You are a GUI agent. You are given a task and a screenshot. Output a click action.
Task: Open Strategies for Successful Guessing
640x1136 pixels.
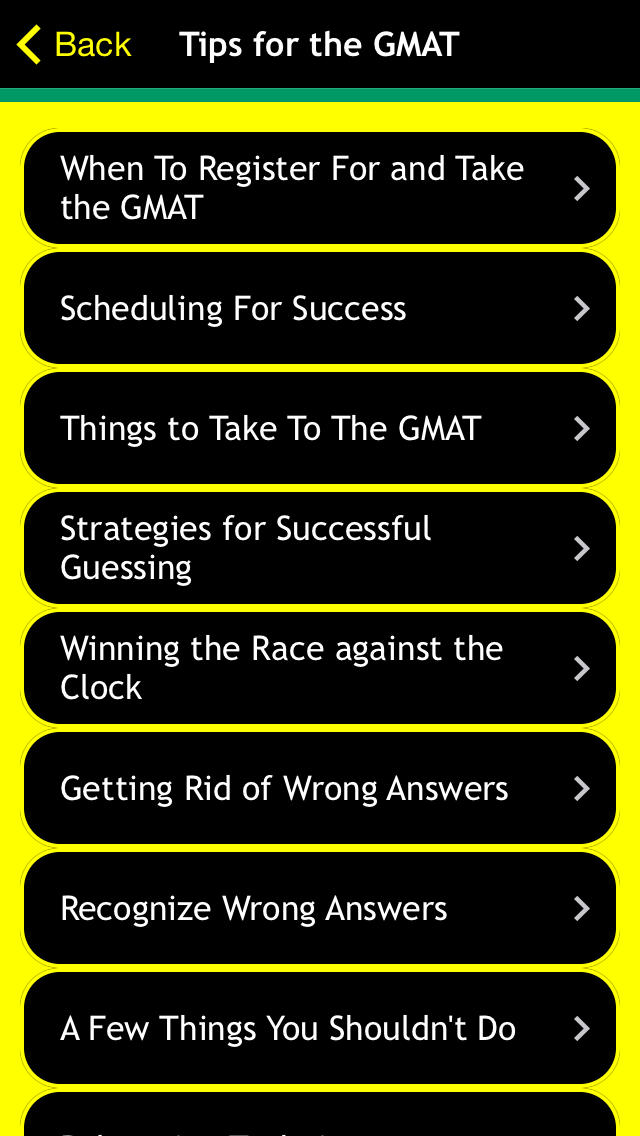(320, 548)
